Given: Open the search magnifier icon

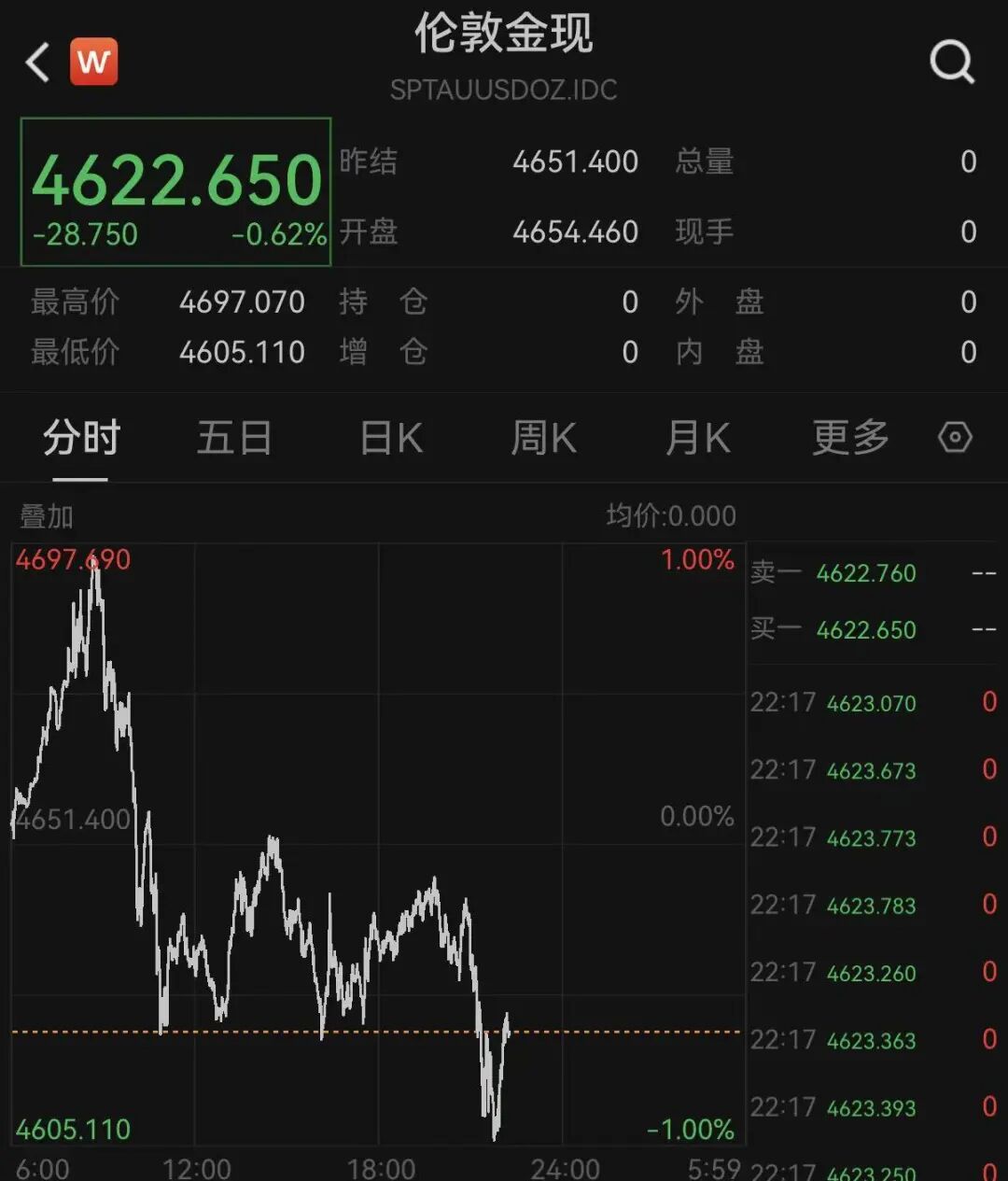Looking at the screenshot, I should (952, 63).
